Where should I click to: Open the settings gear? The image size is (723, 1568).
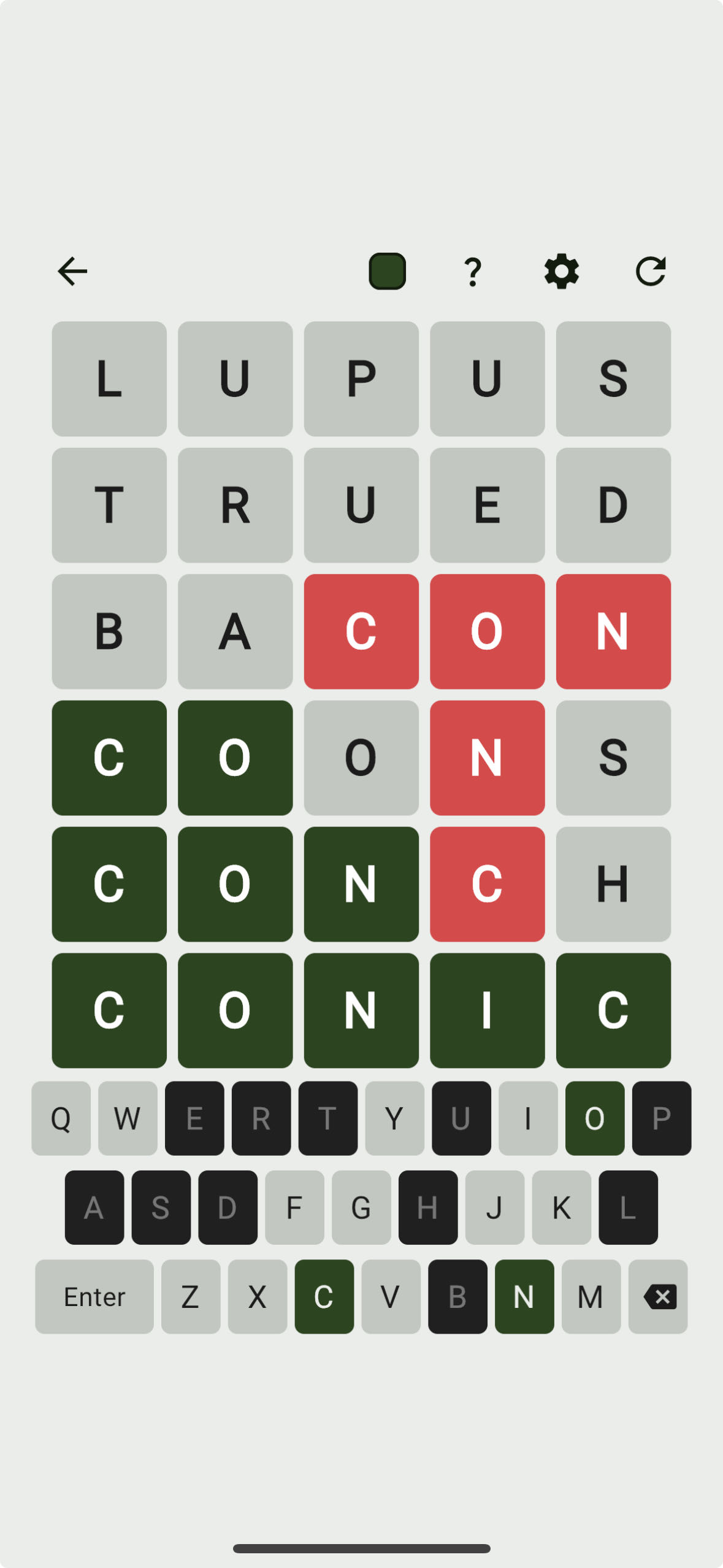pyautogui.click(x=562, y=271)
